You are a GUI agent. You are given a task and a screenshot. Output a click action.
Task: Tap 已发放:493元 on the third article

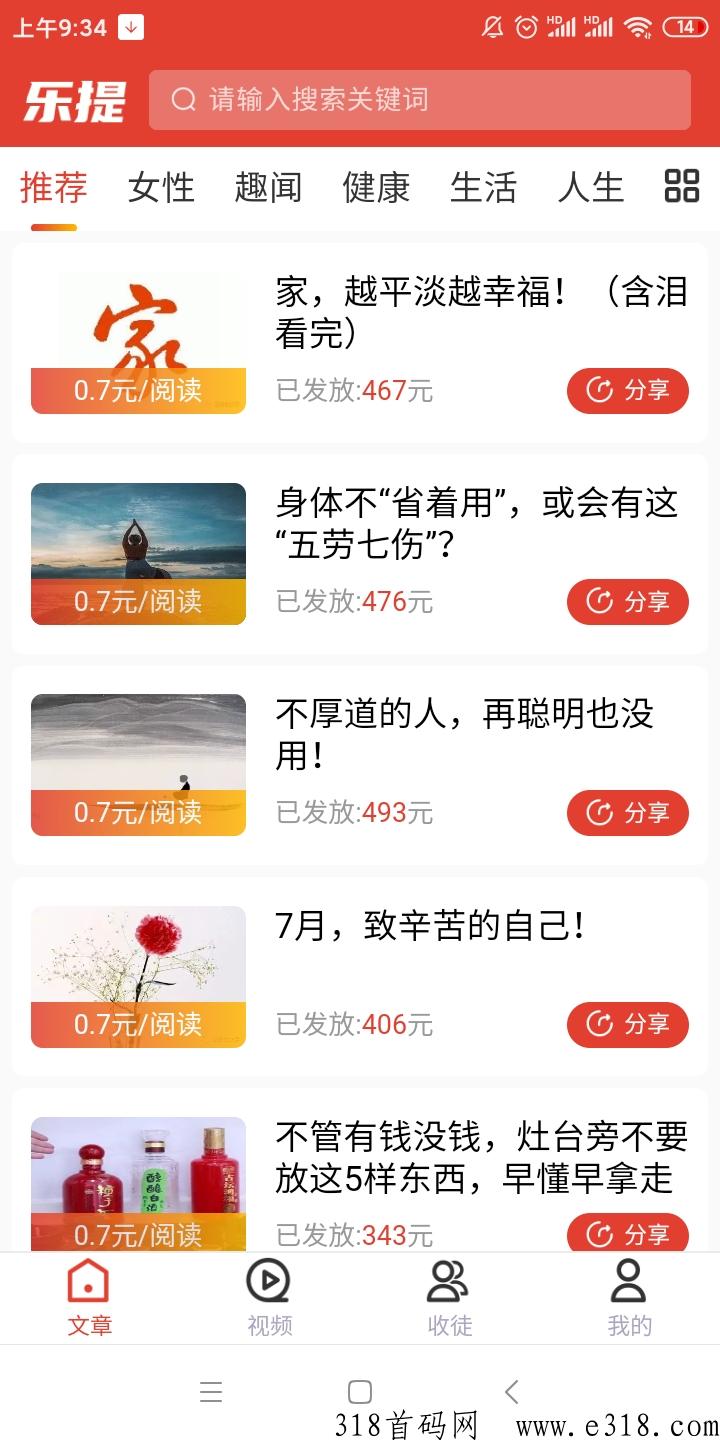tap(354, 812)
